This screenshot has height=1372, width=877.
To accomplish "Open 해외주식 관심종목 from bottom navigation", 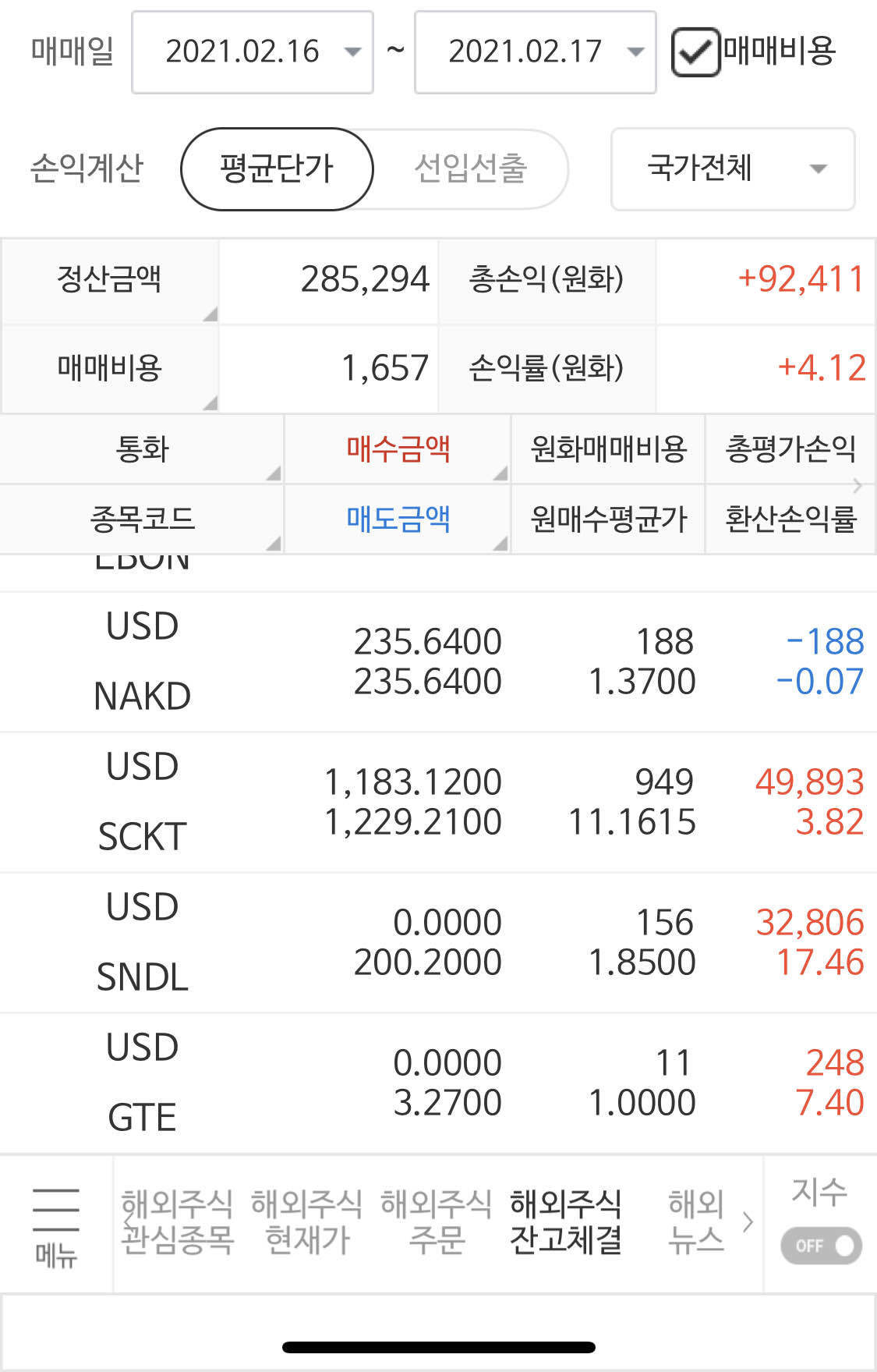I will coord(176,1225).
